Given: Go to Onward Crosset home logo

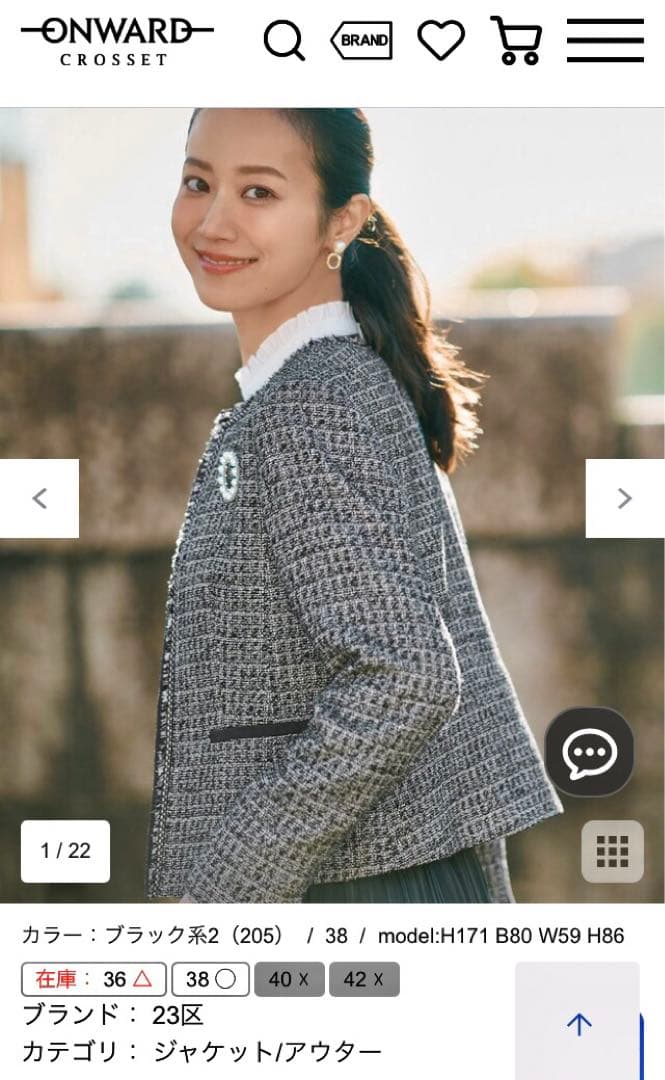Looking at the screenshot, I should (x=117, y=42).
